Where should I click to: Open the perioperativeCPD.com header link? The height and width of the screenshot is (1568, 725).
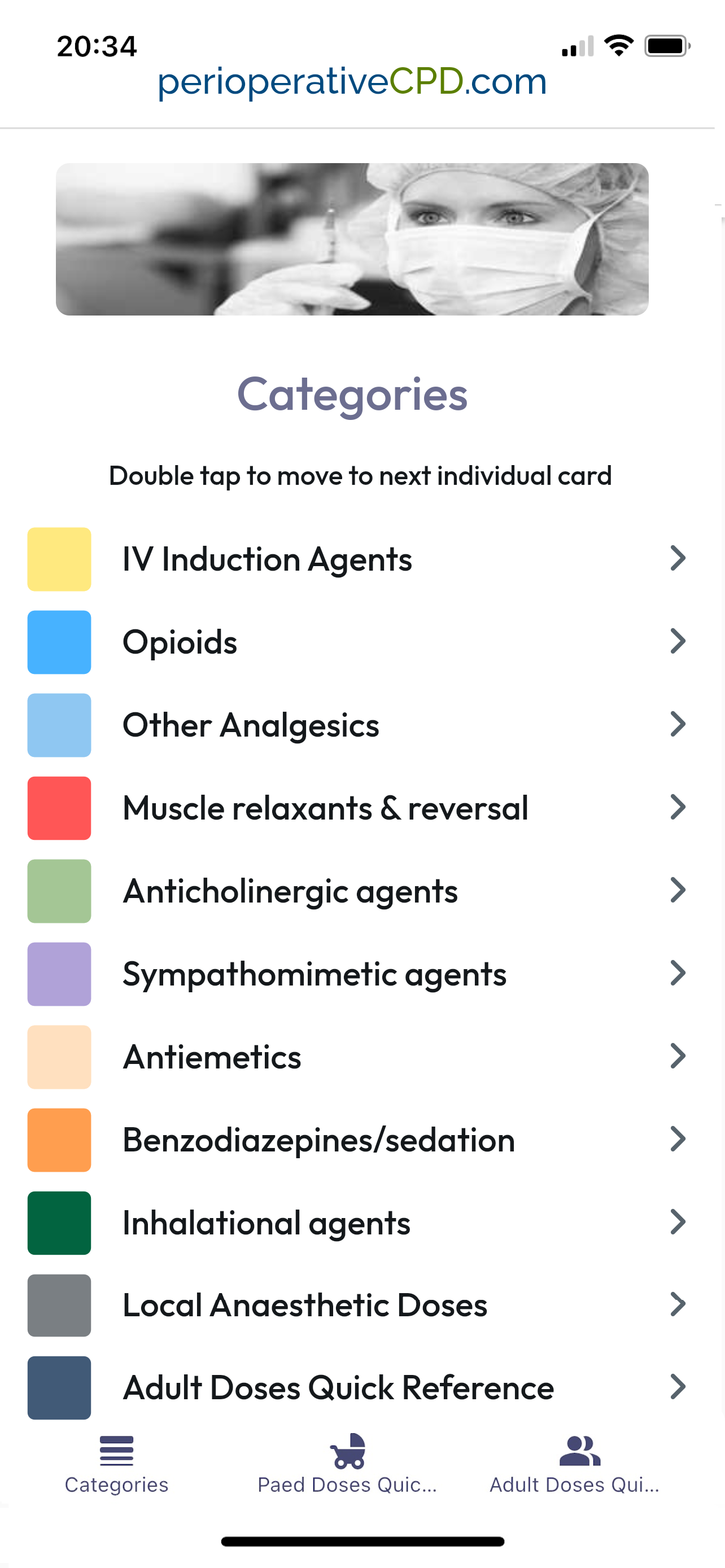351,82
